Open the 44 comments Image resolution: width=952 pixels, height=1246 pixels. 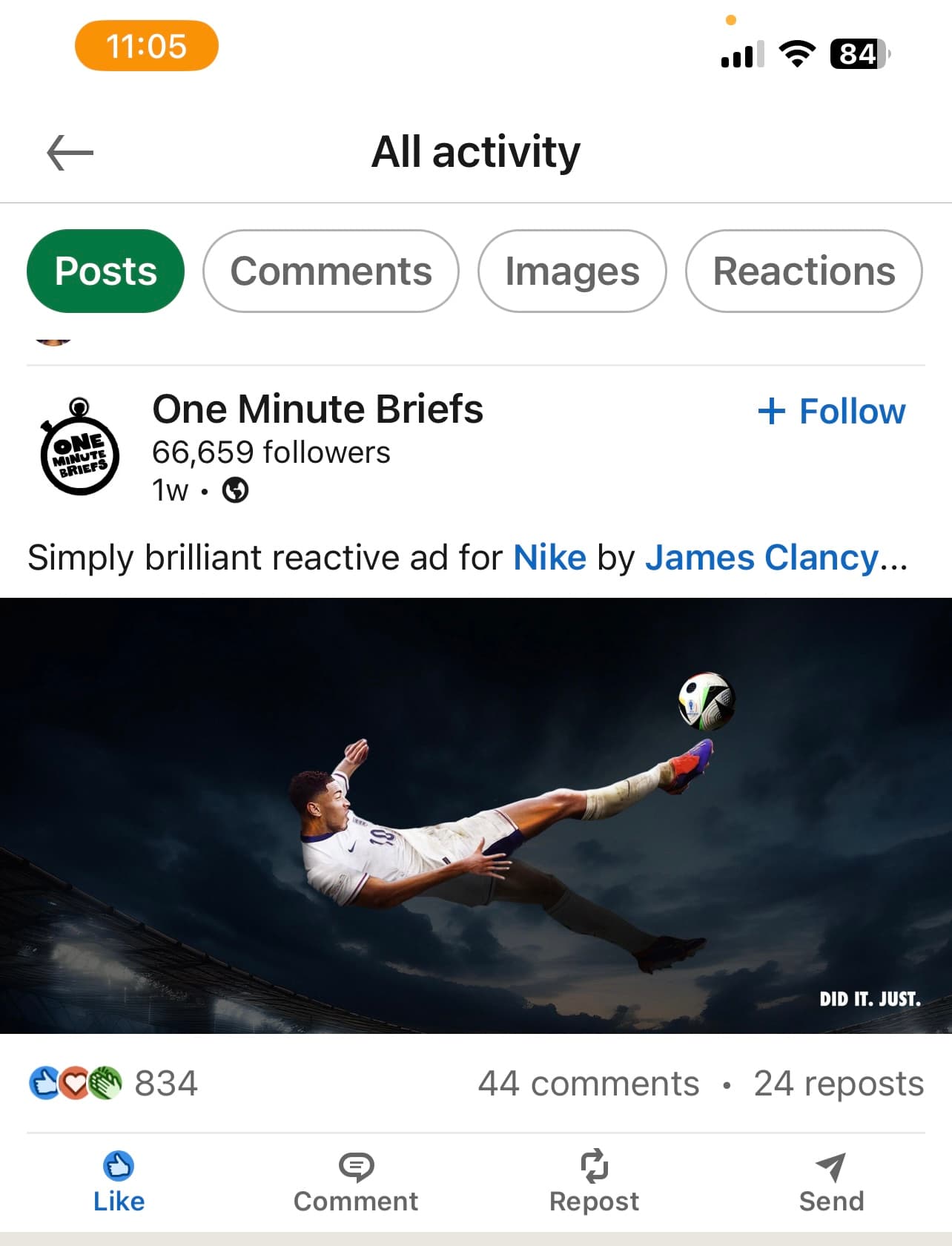[x=588, y=1084]
